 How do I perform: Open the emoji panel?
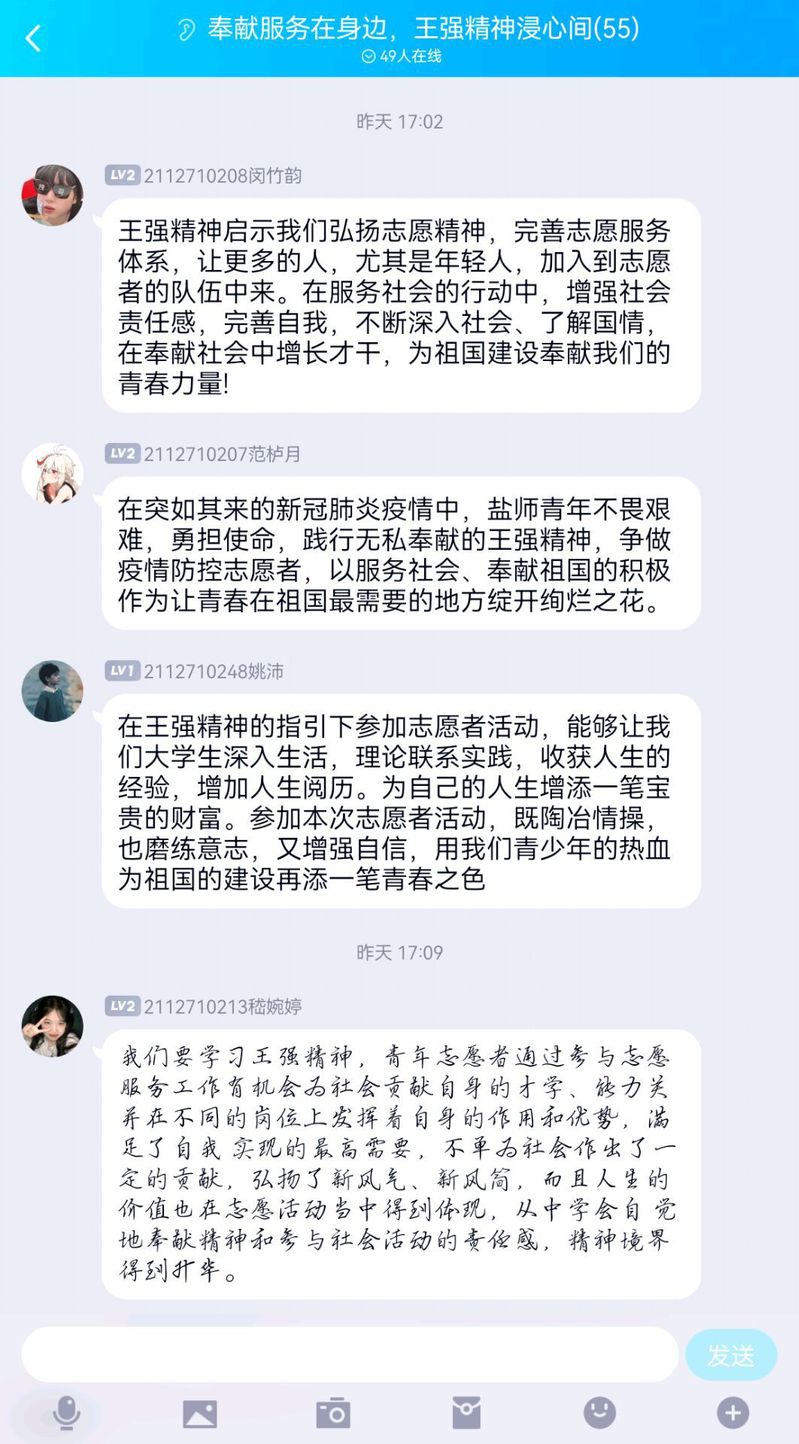pos(600,1412)
